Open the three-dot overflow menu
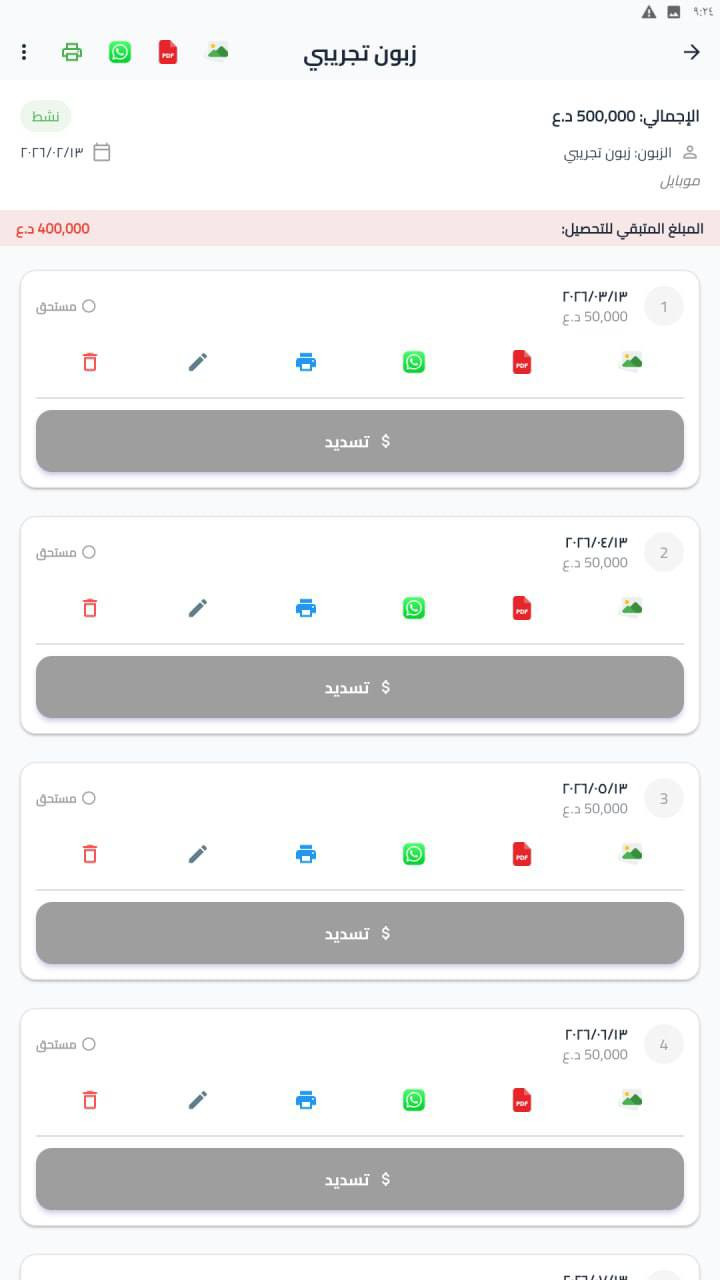This screenshot has height=1280, width=720. click(23, 52)
